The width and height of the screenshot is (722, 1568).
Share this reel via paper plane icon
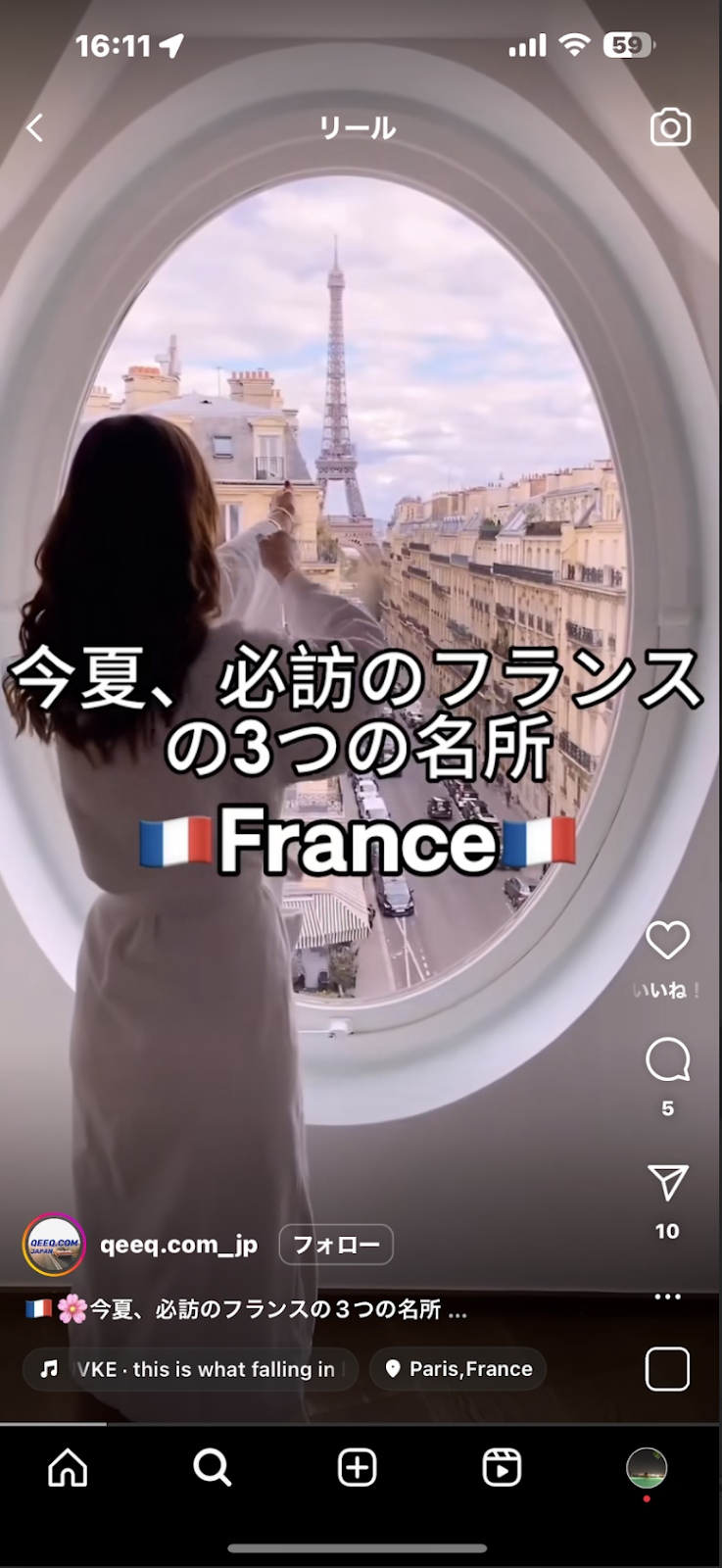click(667, 1183)
